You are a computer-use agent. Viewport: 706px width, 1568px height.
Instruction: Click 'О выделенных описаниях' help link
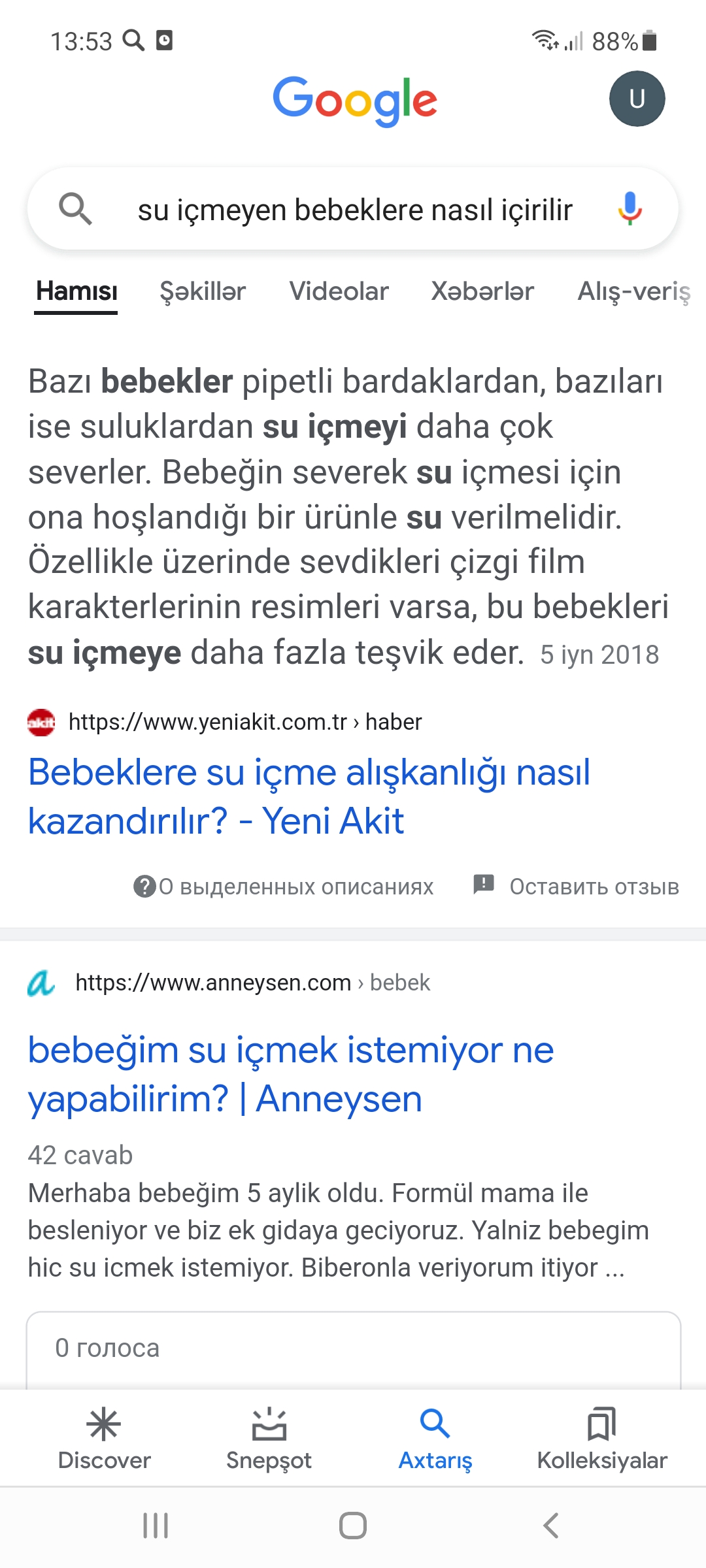(x=286, y=886)
